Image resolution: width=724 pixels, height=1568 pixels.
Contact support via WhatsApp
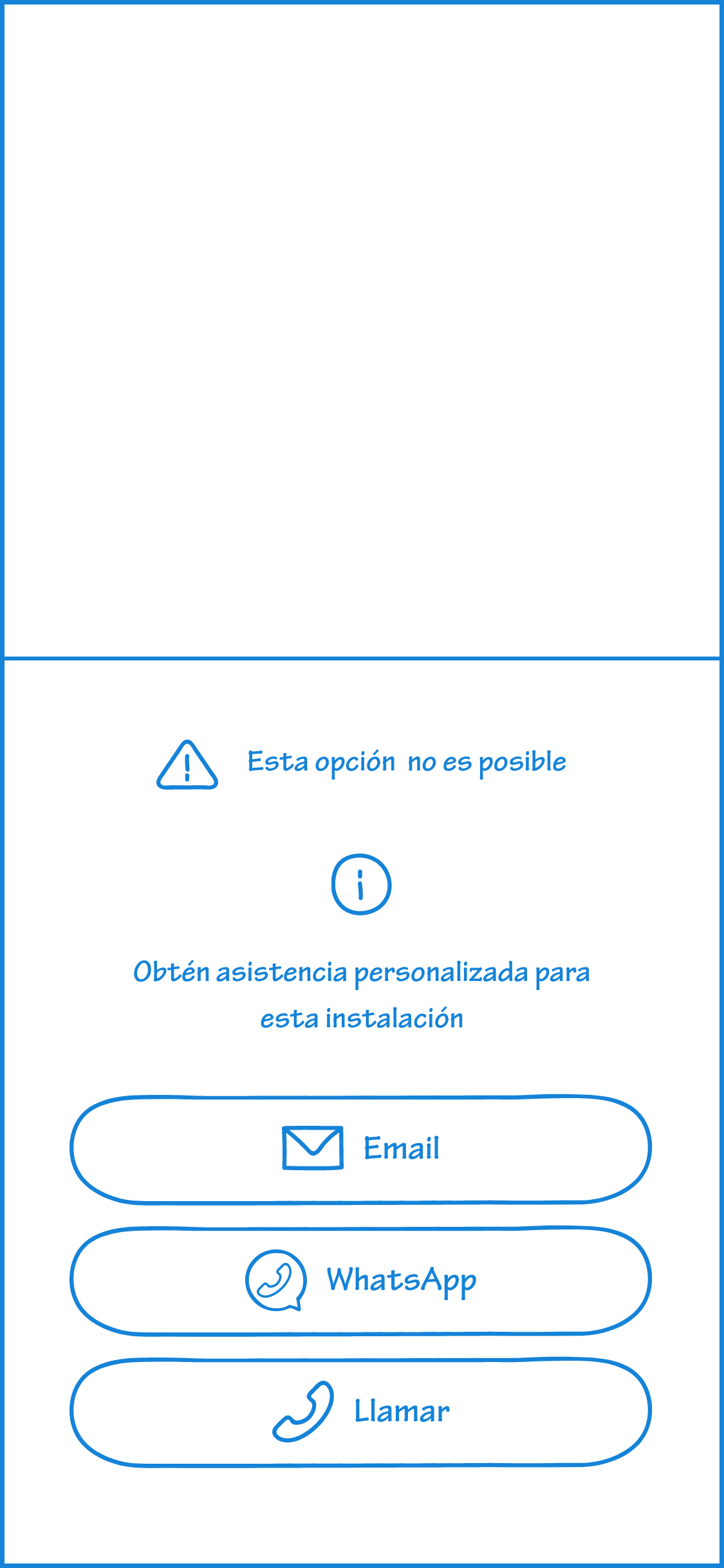click(360, 1281)
